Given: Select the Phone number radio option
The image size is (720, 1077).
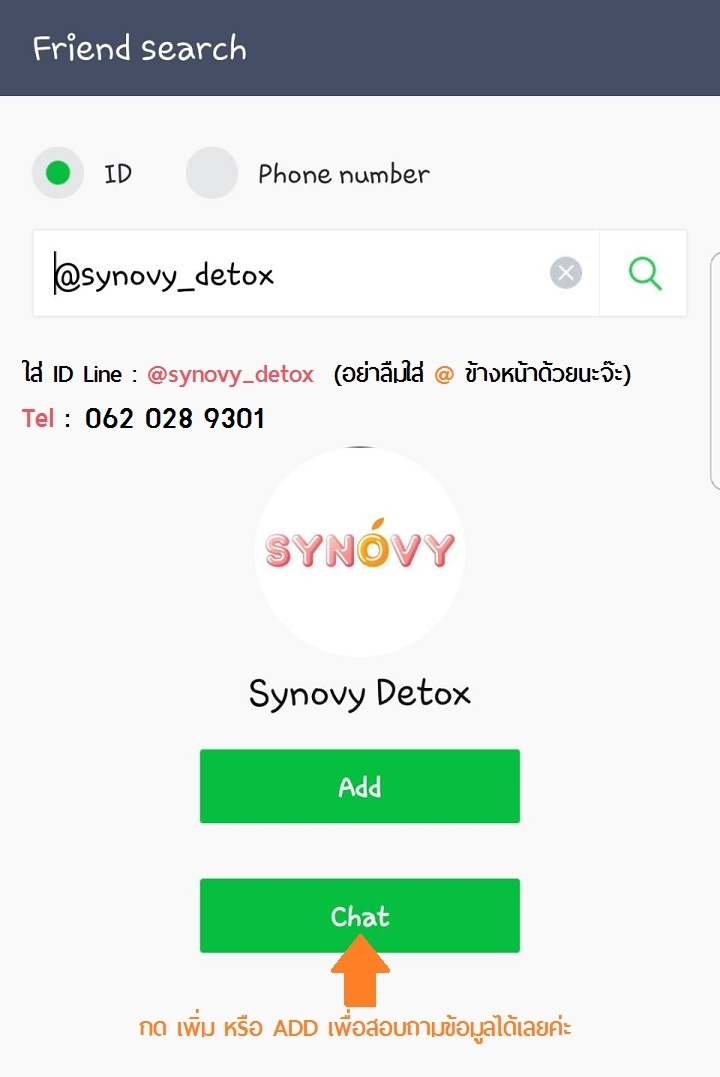Looking at the screenshot, I should pyautogui.click(x=212, y=173).
